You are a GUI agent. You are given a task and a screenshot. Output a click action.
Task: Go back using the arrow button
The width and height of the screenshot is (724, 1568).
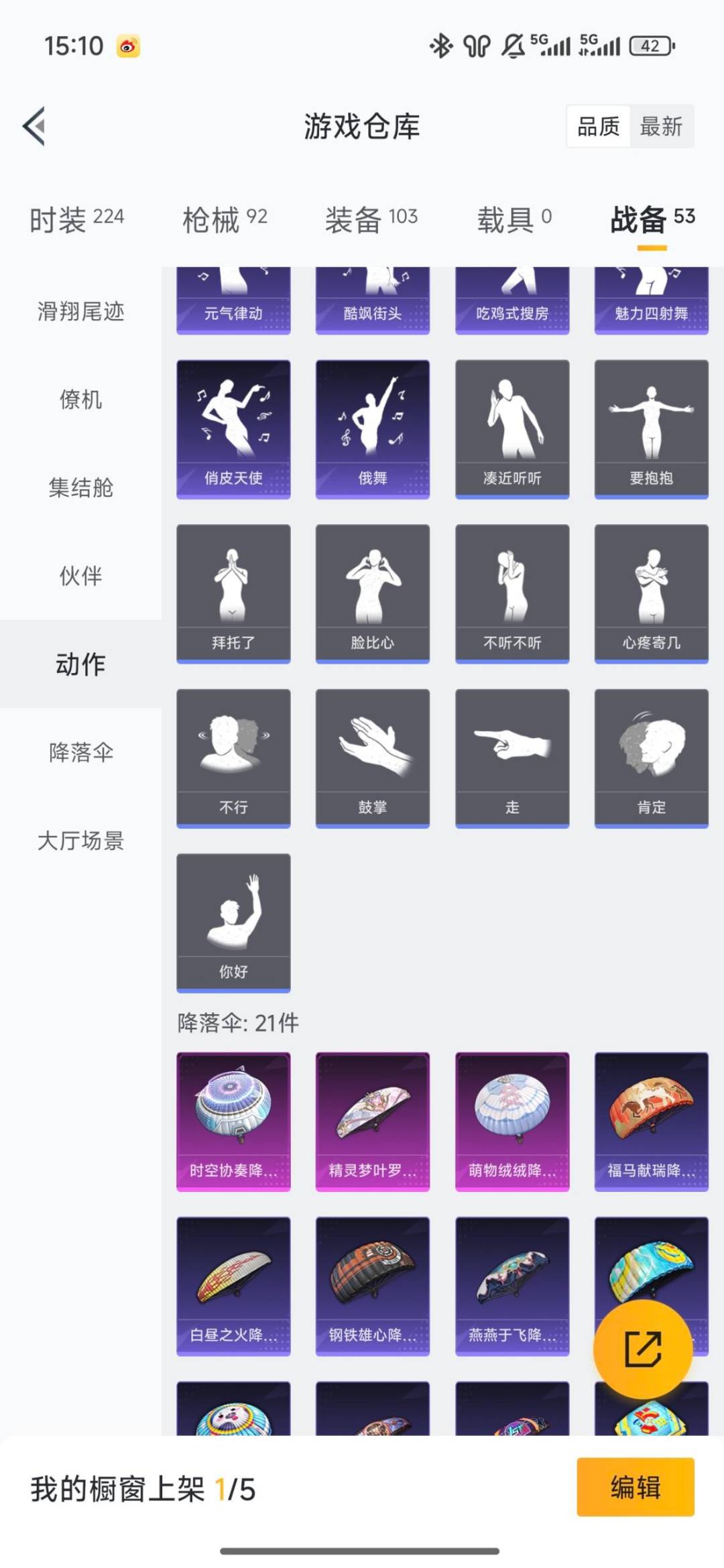pos(33,127)
